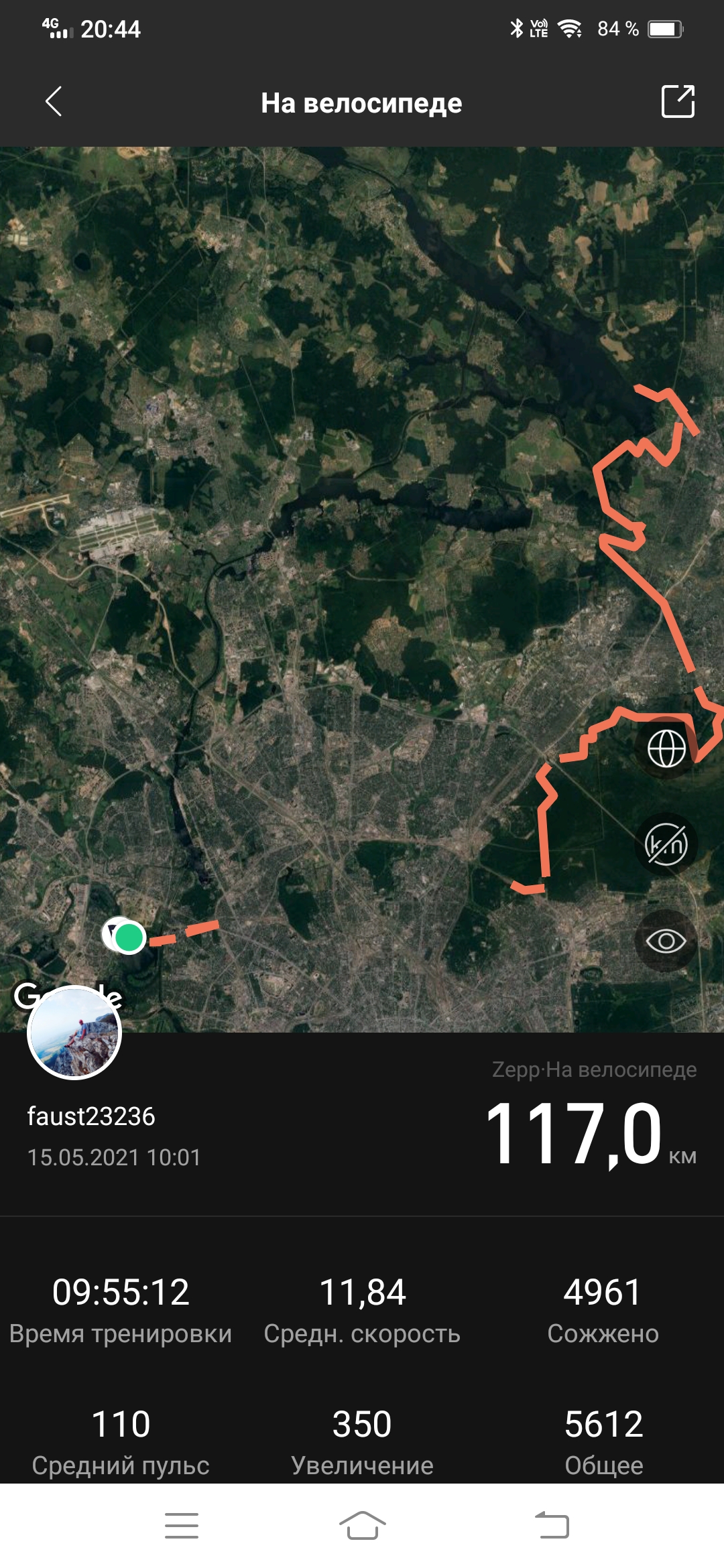Go to the phone home screen
Viewport: 724px width, 1568px height.
pos(362,1526)
